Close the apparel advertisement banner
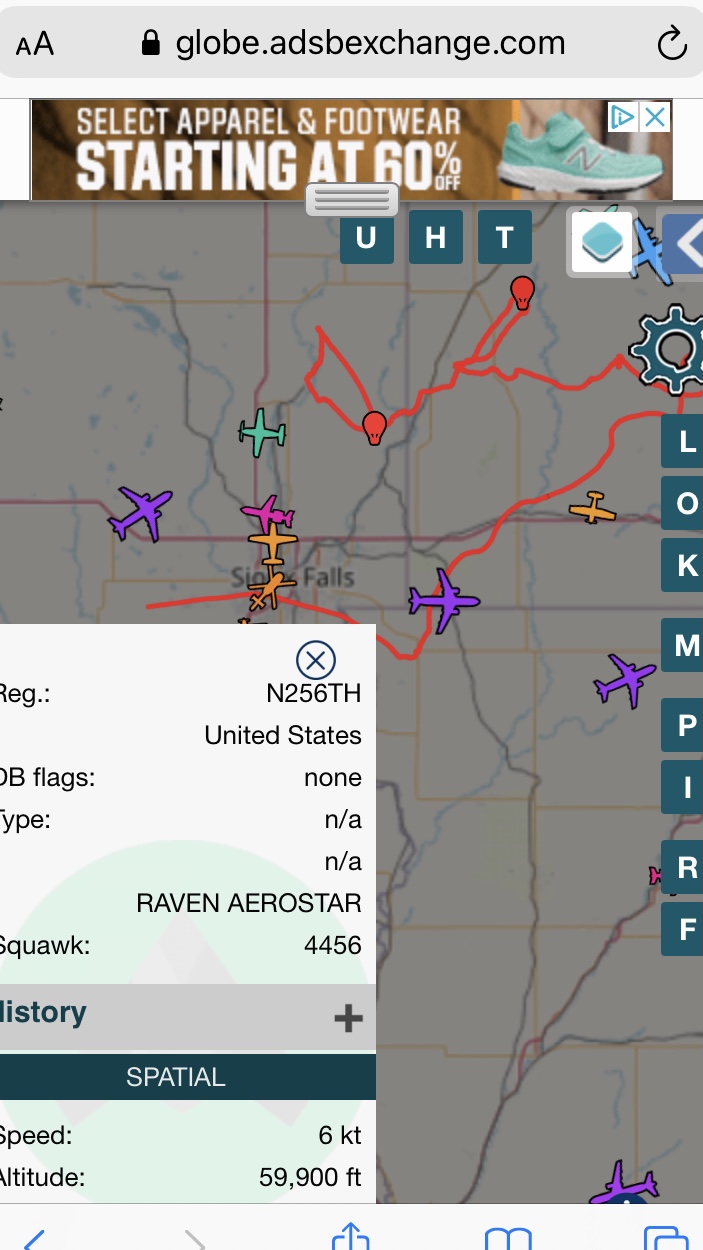Image resolution: width=703 pixels, height=1250 pixels. (654, 117)
